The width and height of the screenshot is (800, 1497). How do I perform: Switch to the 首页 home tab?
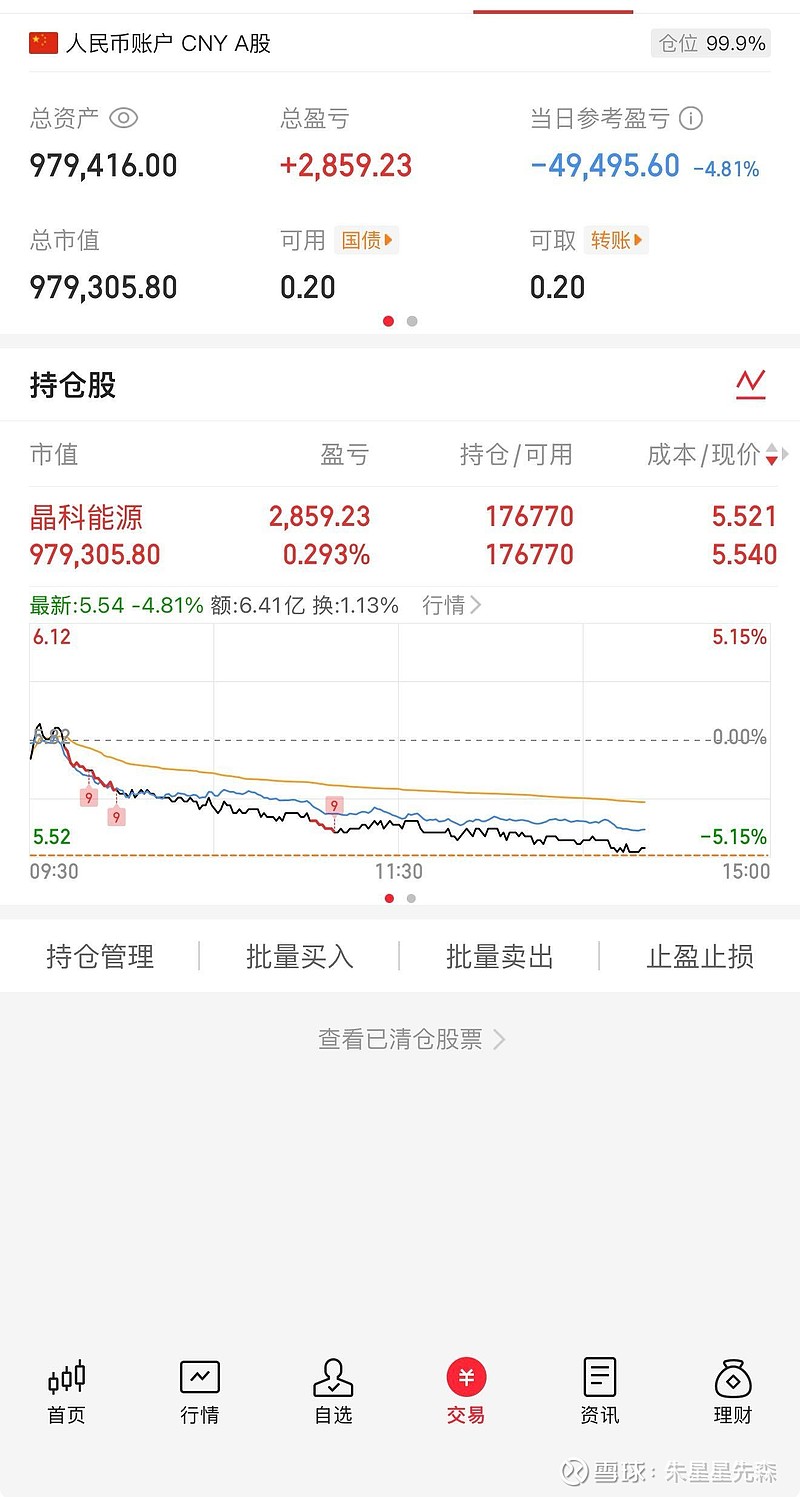[65, 1378]
